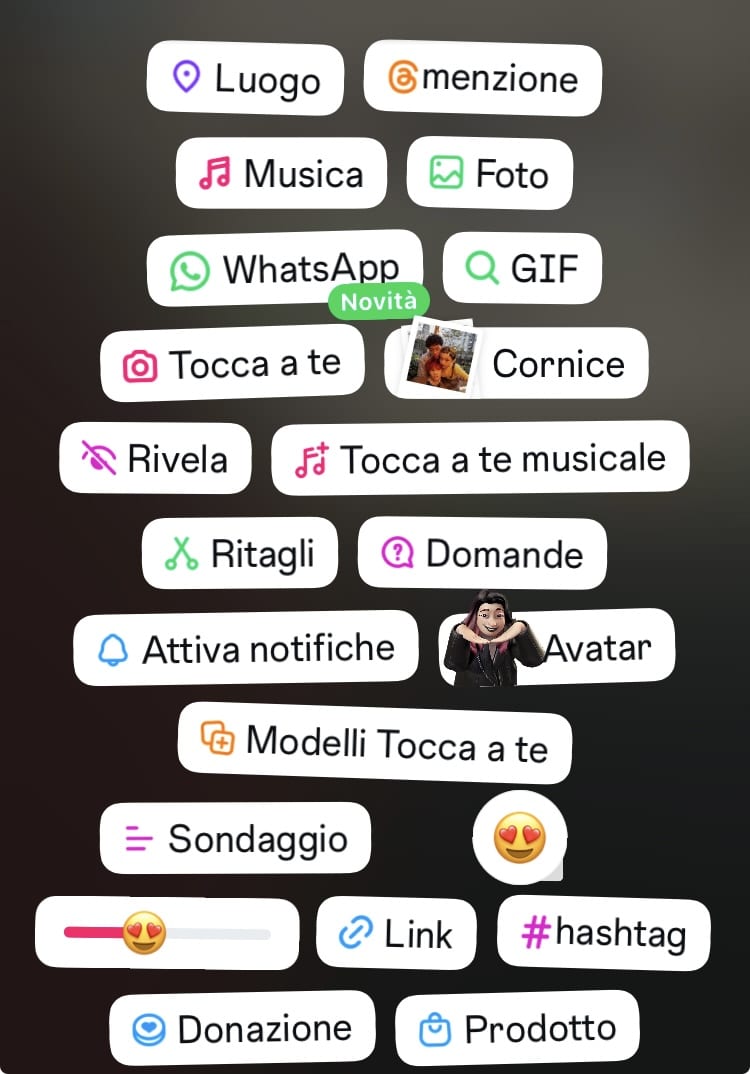Open Modelli Tocca a te sticker
Image resolution: width=750 pixels, height=1074 pixels.
pos(375,743)
